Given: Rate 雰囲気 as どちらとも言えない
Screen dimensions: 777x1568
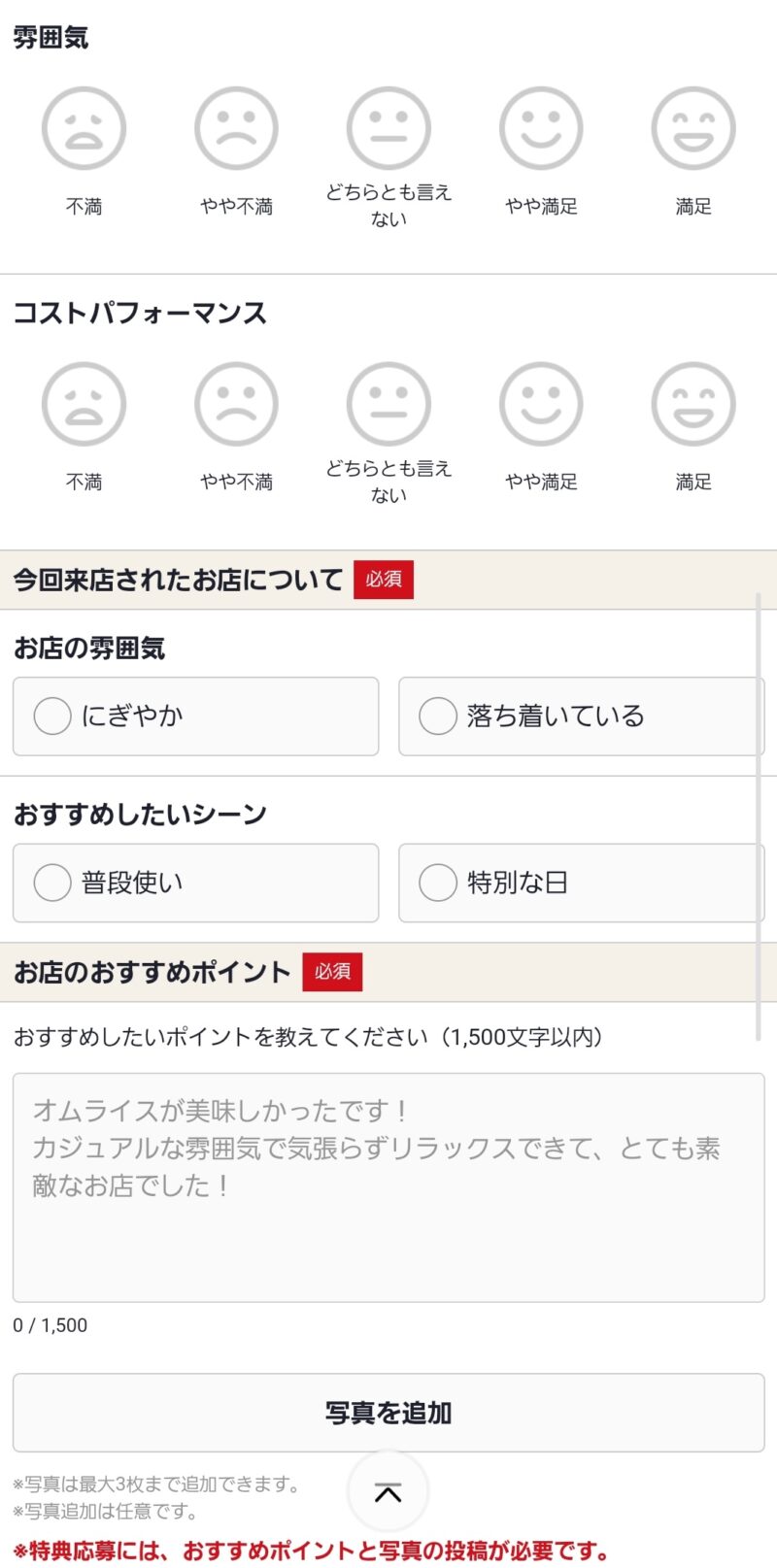Looking at the screenshot, I should pos(388,129).
